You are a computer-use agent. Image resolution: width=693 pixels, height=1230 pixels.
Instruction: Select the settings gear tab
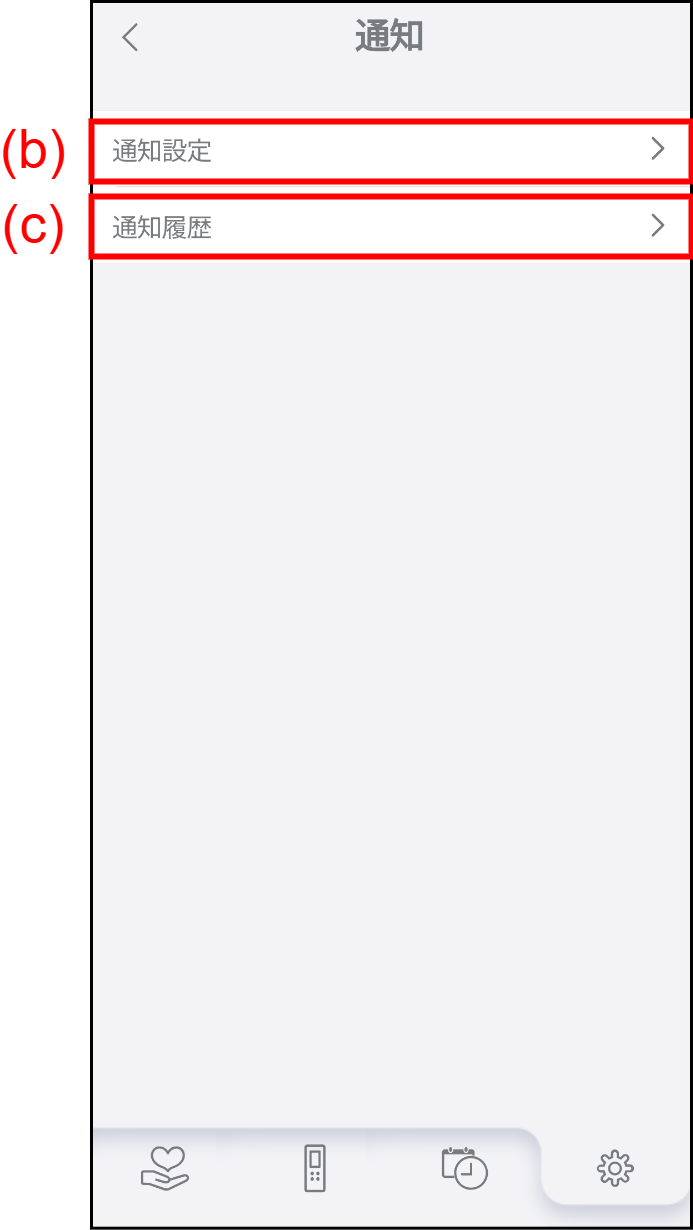615,1167
